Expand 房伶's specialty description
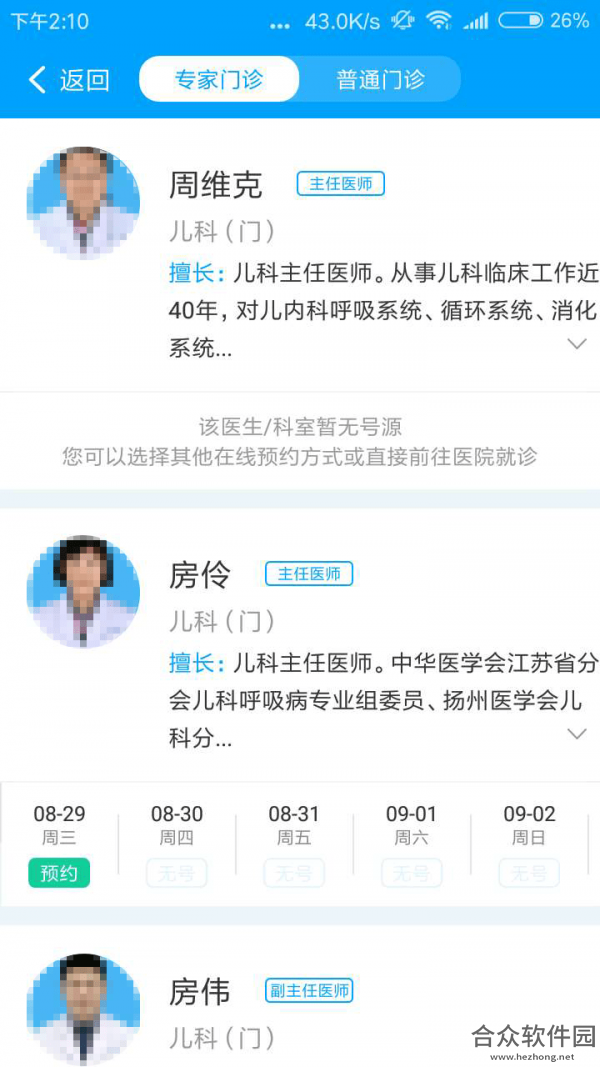The image size is (600, 1067). pyautogui.click(x=577, y=734)
